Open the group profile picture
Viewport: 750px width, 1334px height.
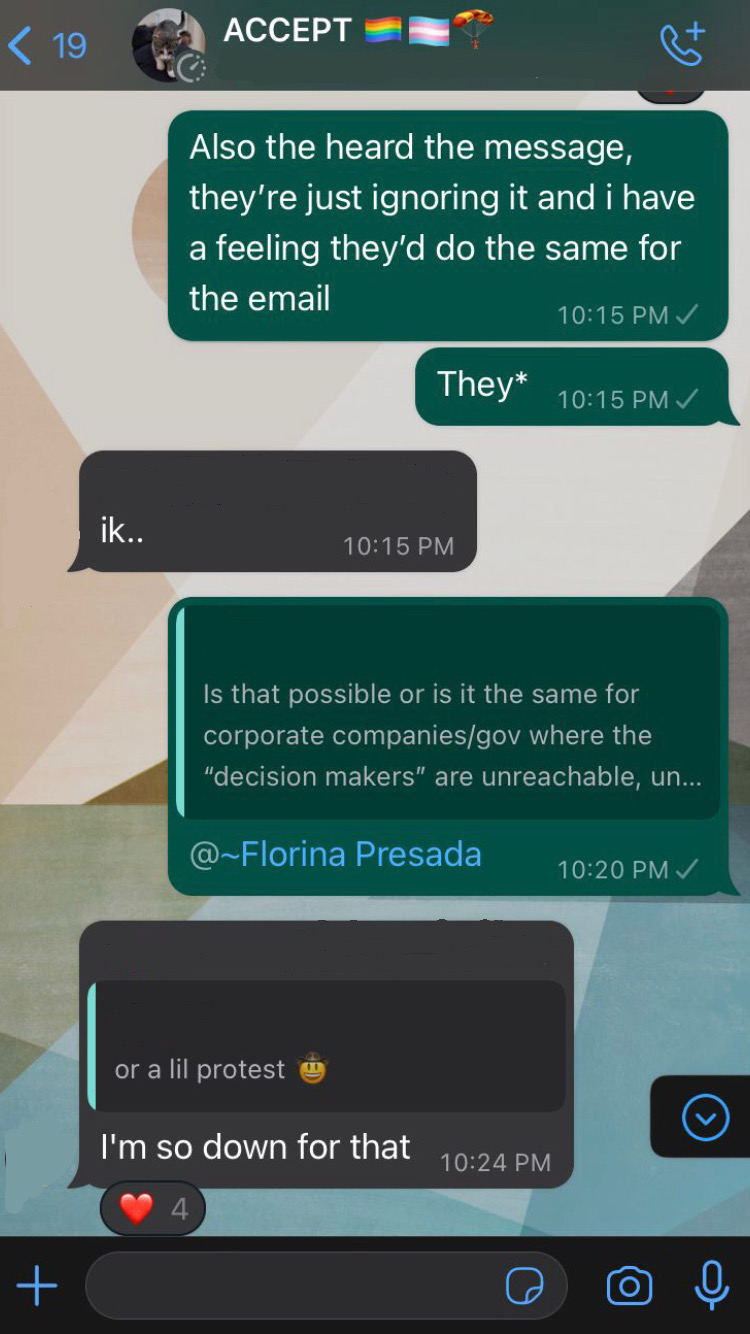(169, 45)
